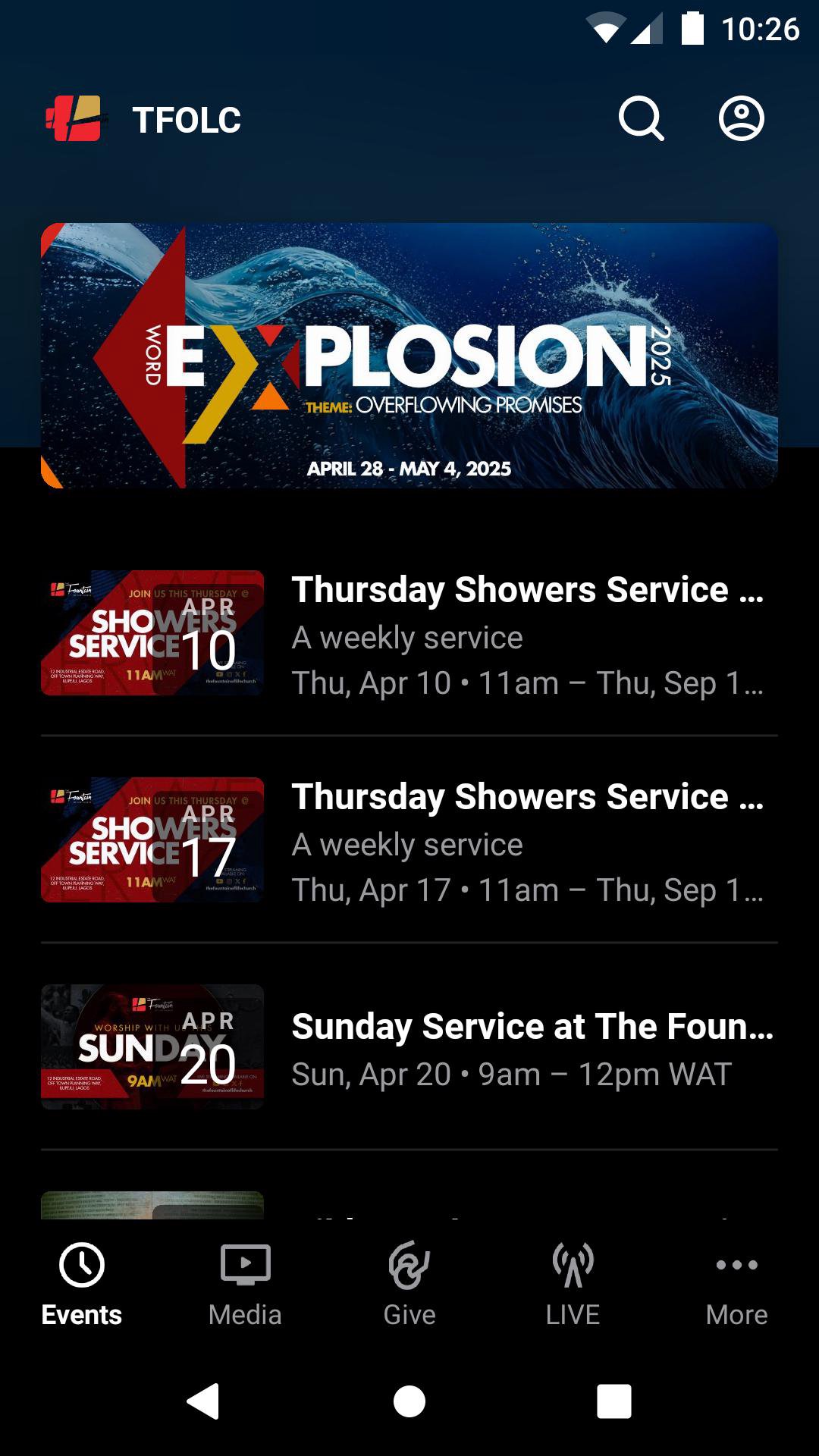
Task: Switch to the Give tab
Action: [x=409, y=1285]
